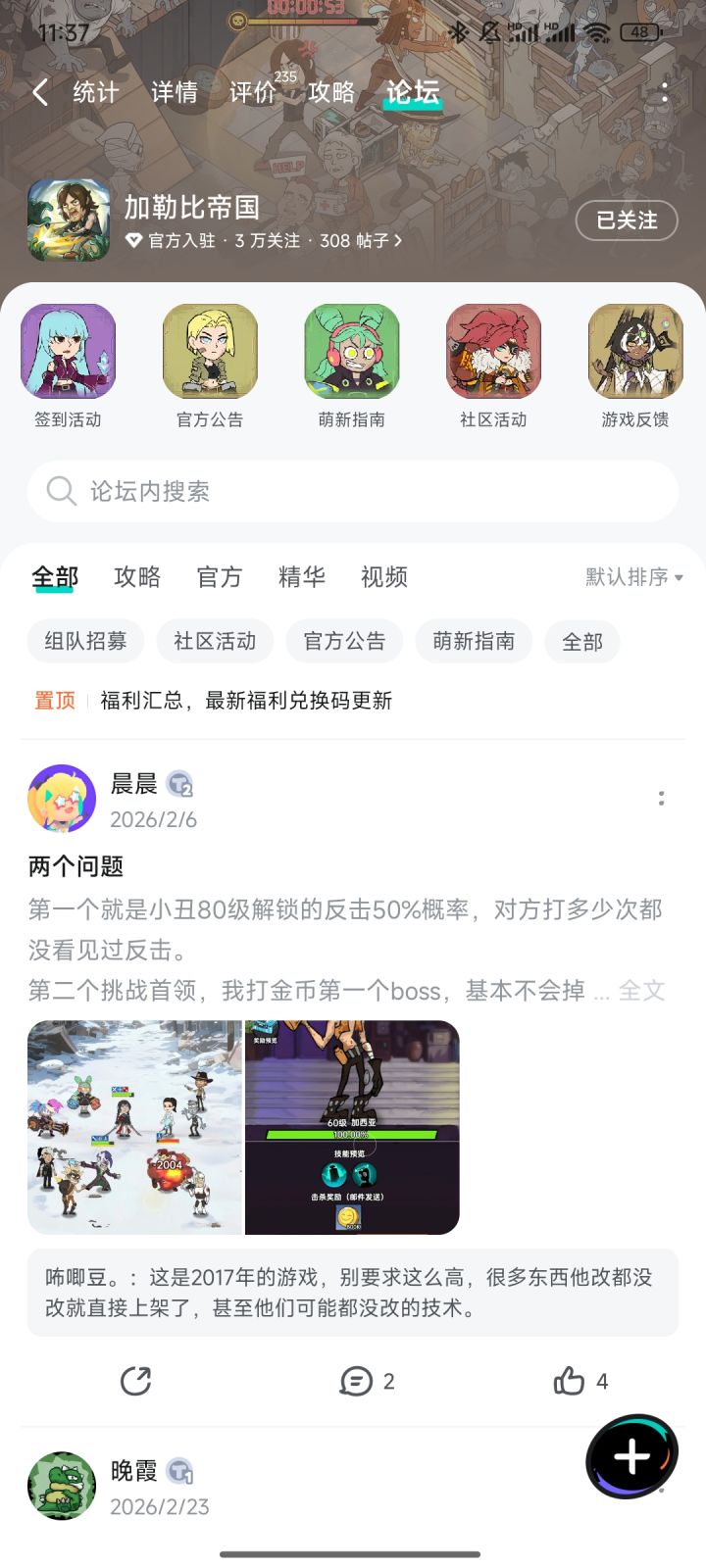Switch to the 视频 filter tab

[x=384, y=578]
